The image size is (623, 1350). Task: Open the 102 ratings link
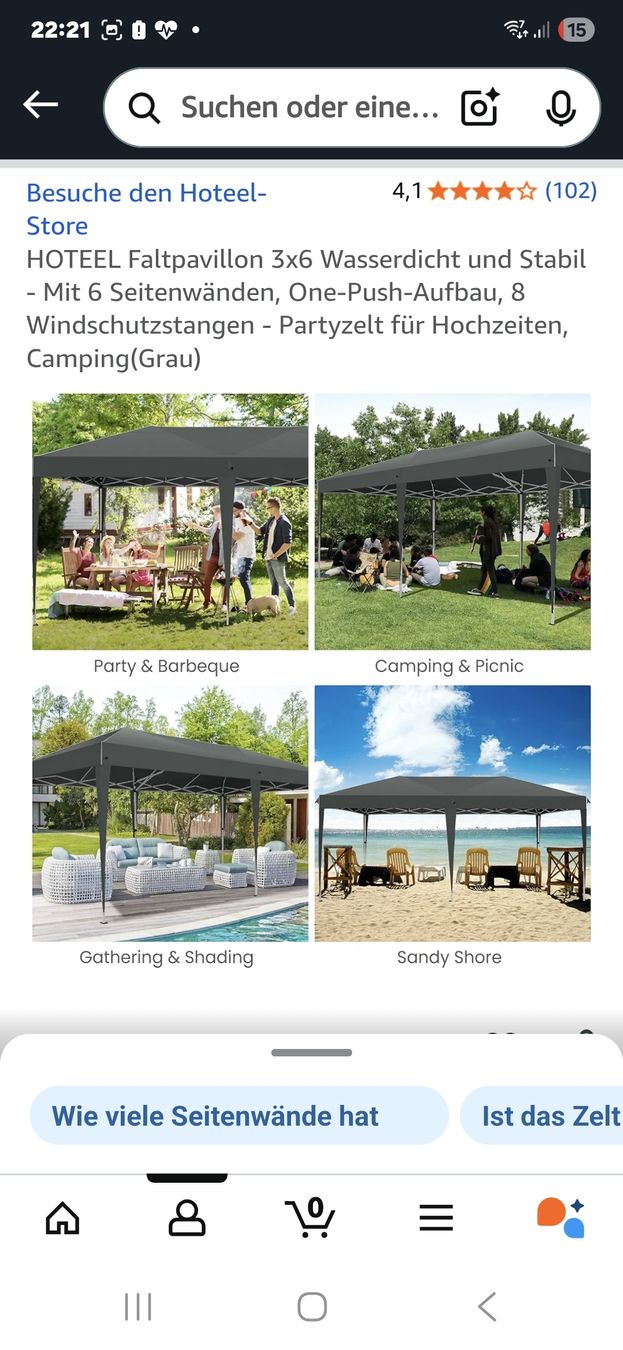[x=570, y=190]
